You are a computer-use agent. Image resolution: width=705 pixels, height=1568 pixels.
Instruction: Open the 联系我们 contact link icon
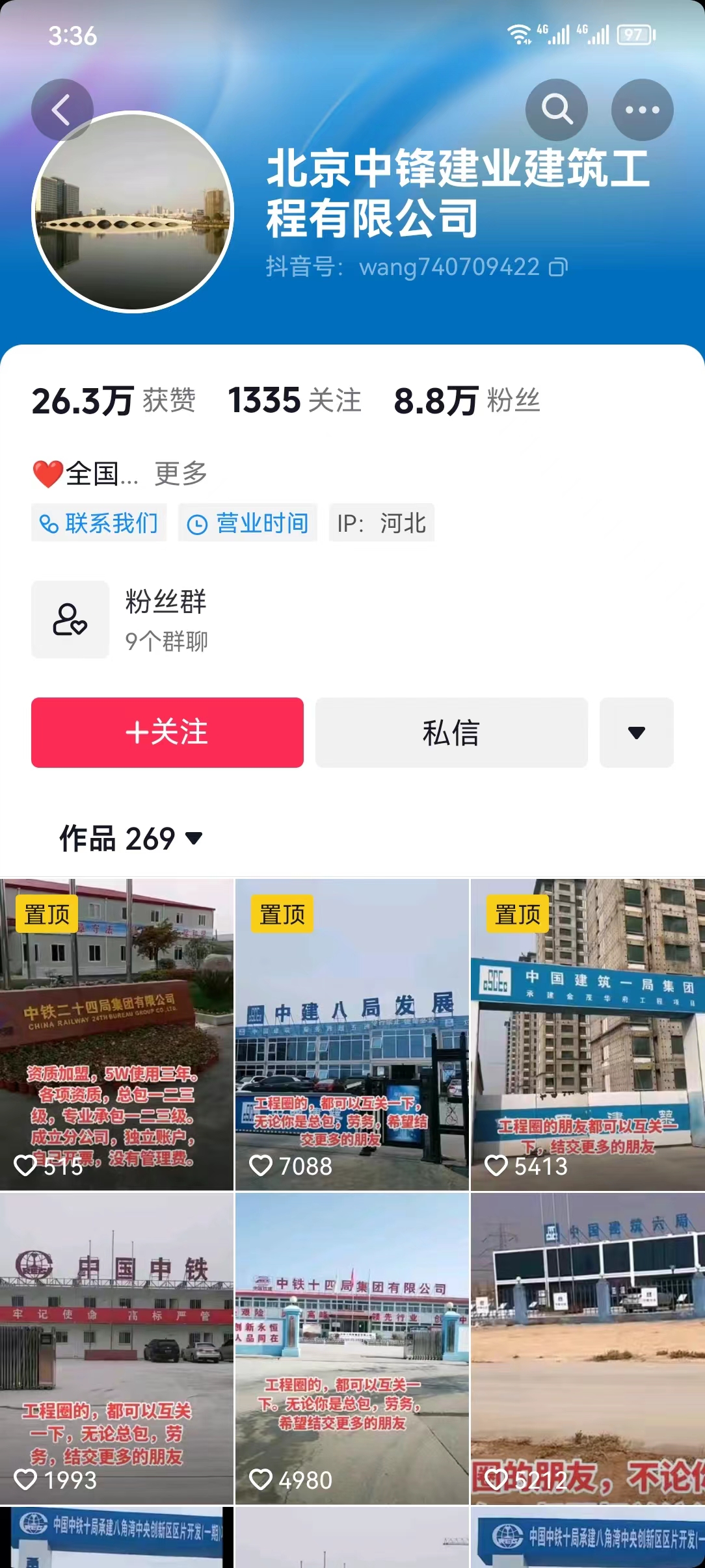pyautogui.click(x=49, y=522)
